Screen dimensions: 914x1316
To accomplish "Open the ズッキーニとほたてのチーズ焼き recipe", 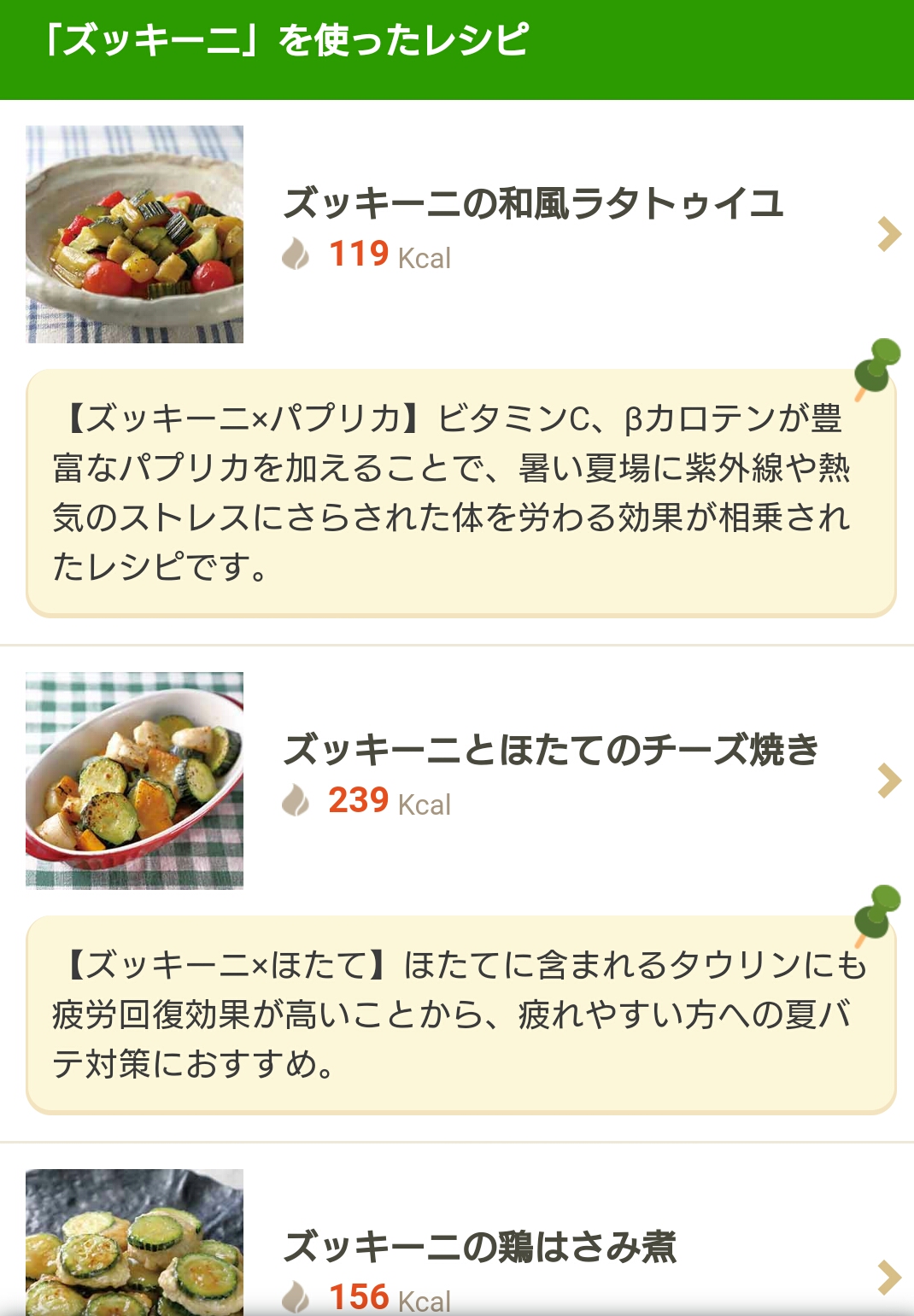I will (x=551, y=751).
